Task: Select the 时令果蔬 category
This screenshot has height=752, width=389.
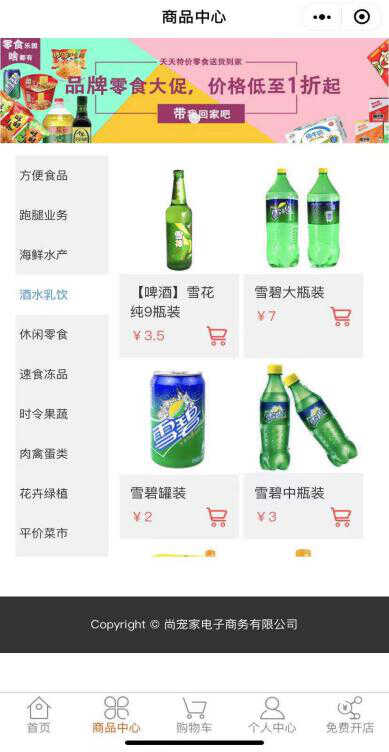Action: [62, 414]
